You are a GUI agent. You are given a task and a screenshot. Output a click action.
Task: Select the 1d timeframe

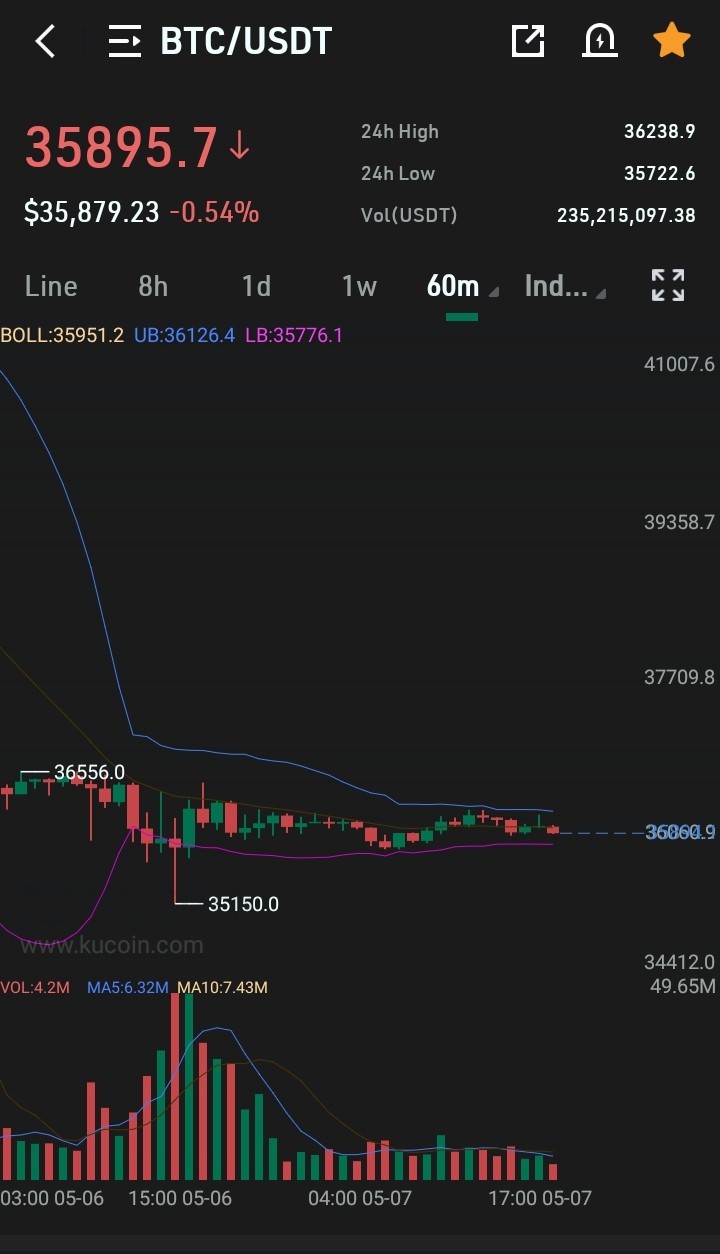click(256, 286)
